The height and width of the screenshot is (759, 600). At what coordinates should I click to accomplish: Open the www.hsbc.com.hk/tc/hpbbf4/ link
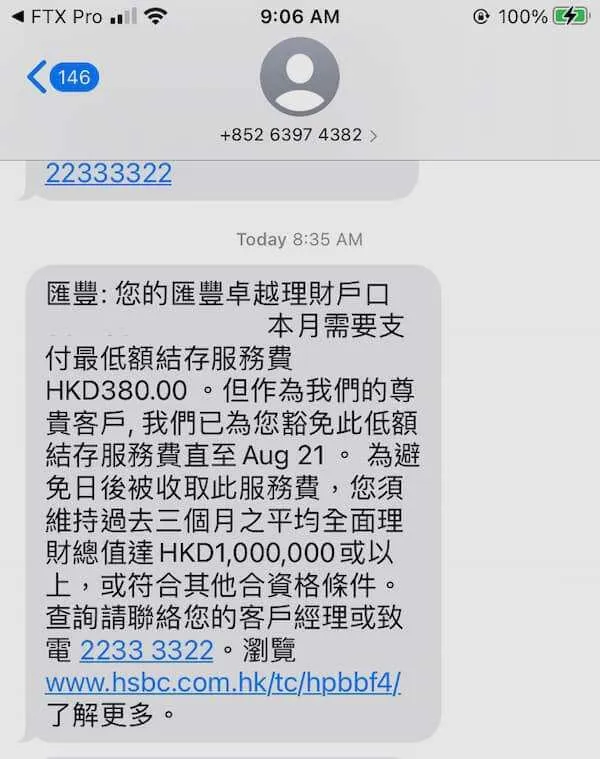[x=223, y=683]
